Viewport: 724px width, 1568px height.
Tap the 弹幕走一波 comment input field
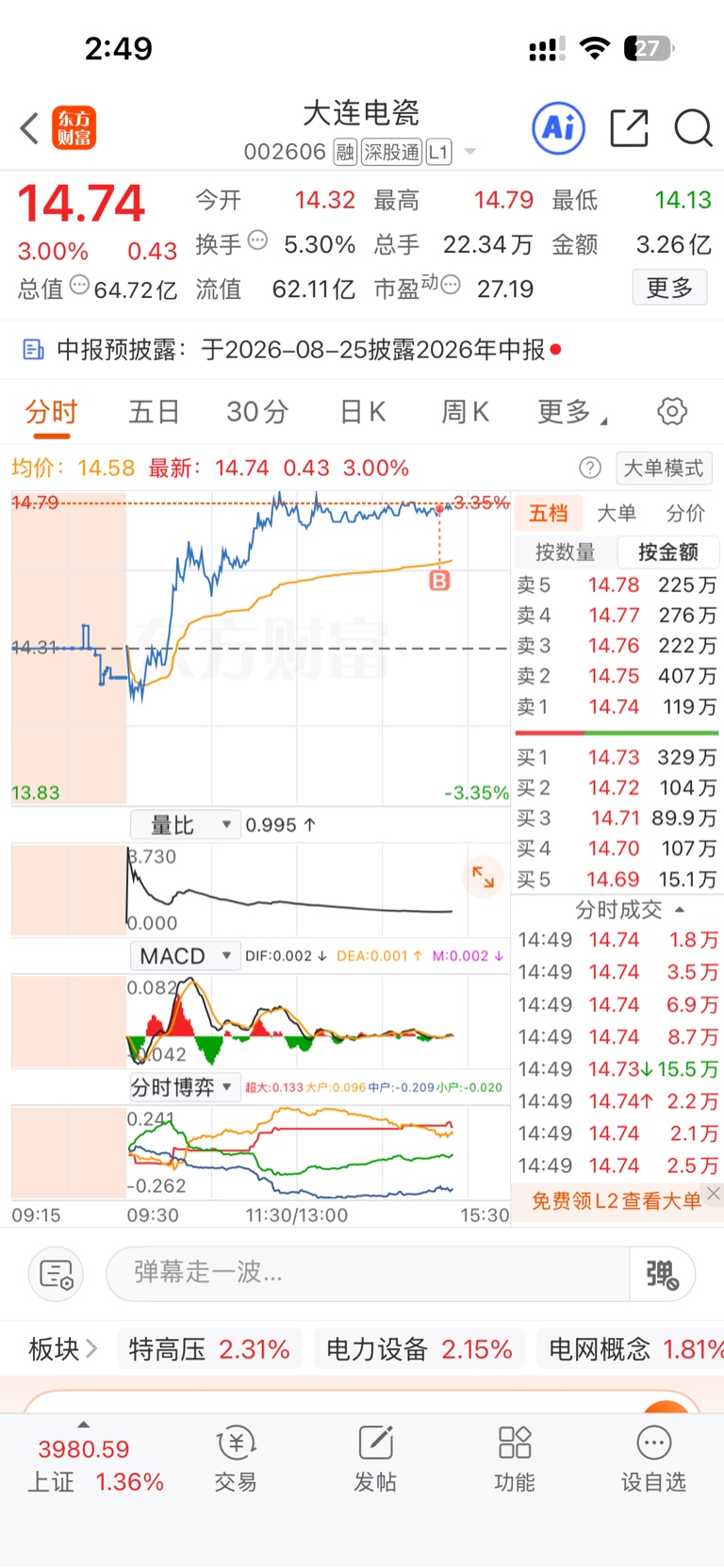pos(368,1273)
